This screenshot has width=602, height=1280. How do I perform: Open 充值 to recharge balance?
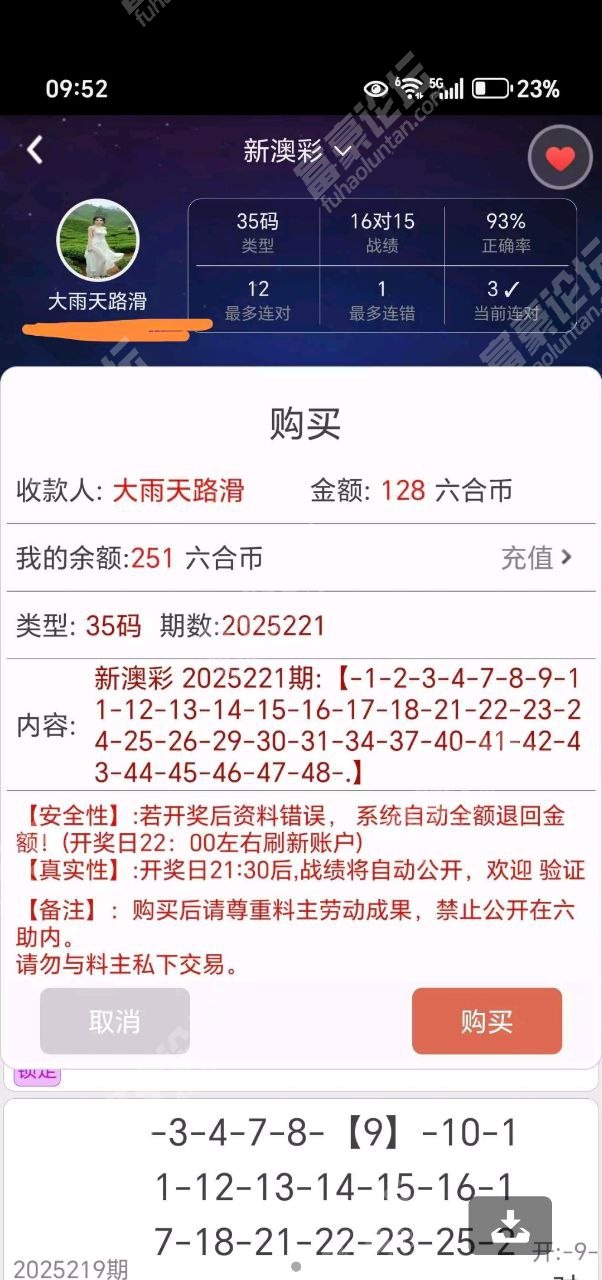pos(537,558)
